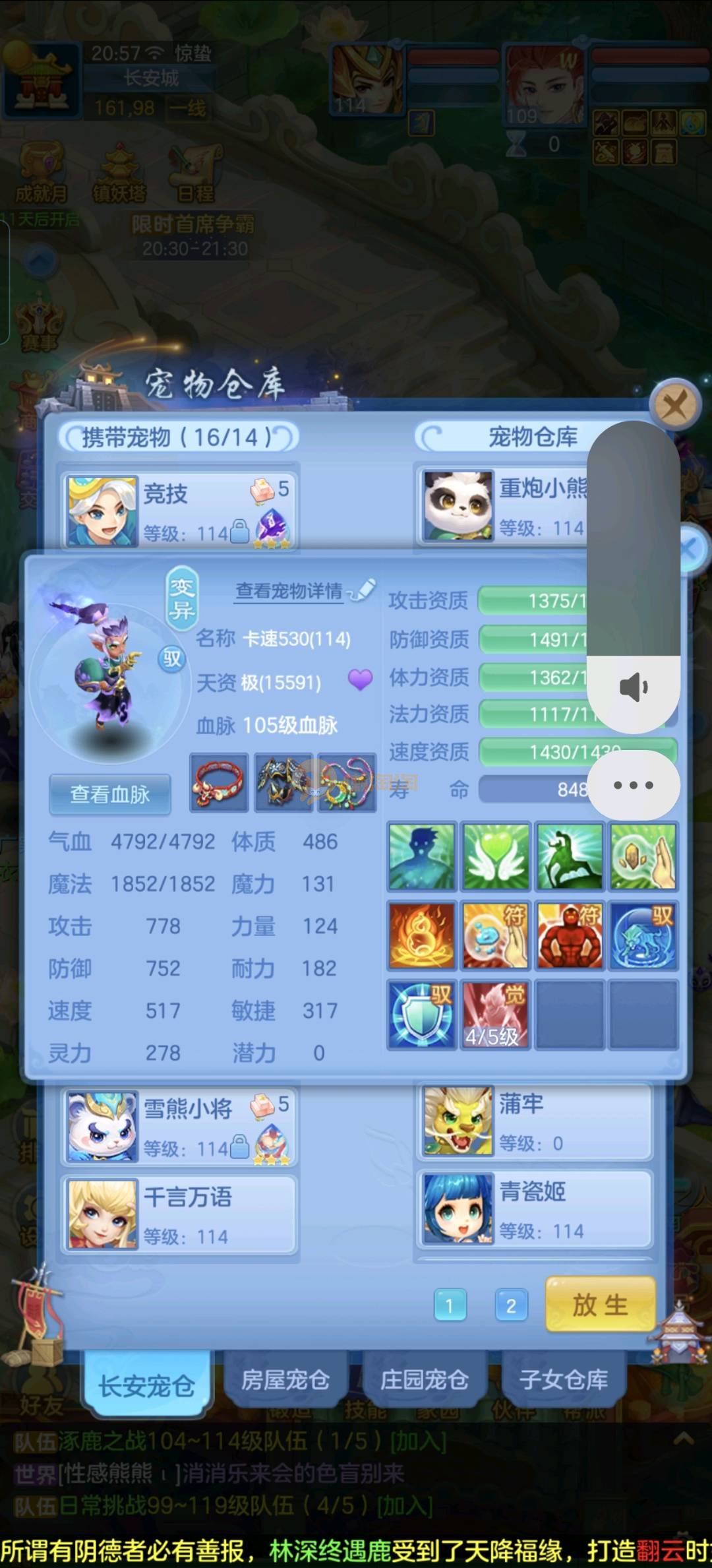
Task: Inspect the red bracelet pet equipment slot
Action: [x=219, y=783]
